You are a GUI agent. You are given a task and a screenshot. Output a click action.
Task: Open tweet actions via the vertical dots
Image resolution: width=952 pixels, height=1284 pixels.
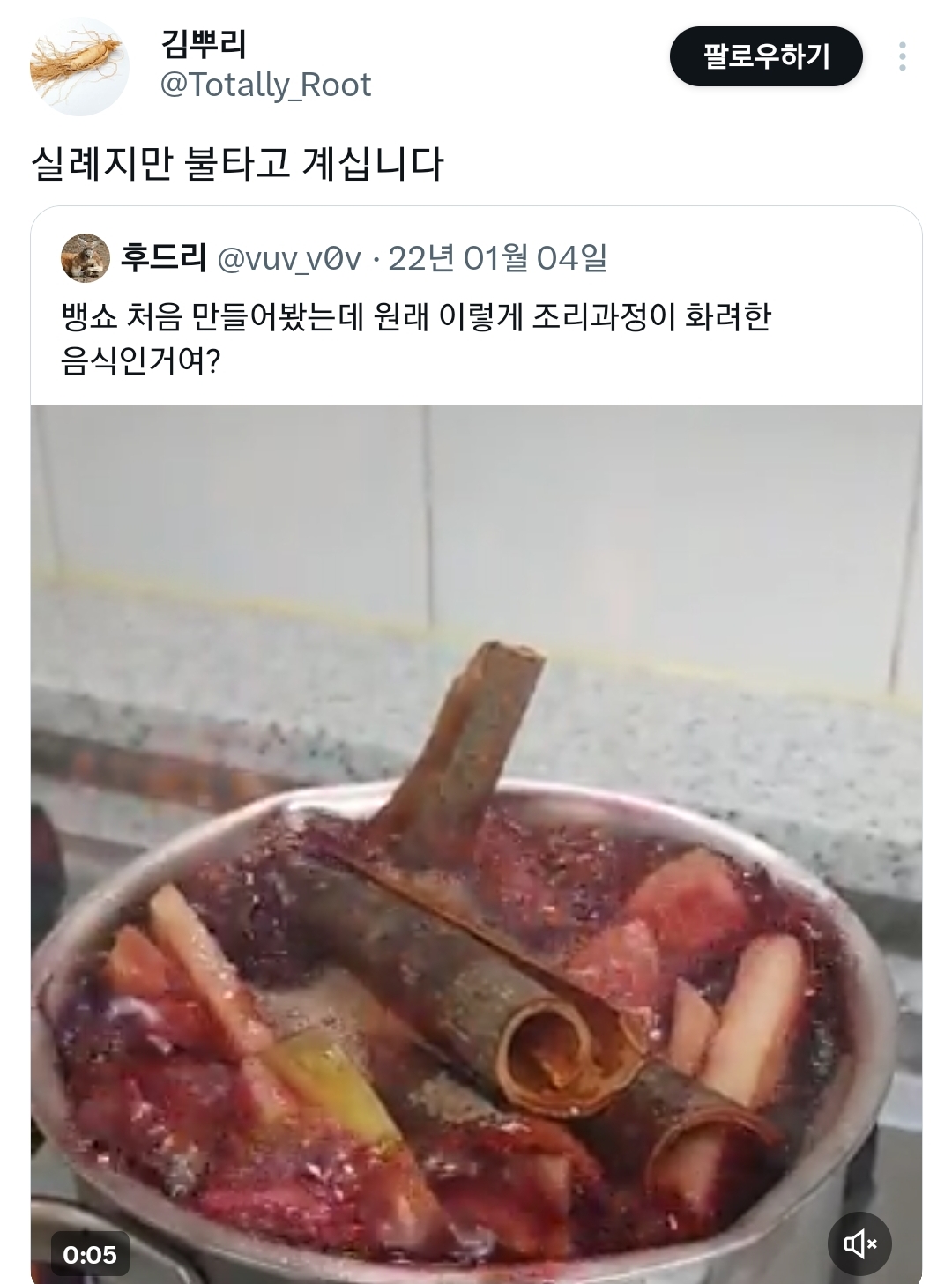point(904,55)
